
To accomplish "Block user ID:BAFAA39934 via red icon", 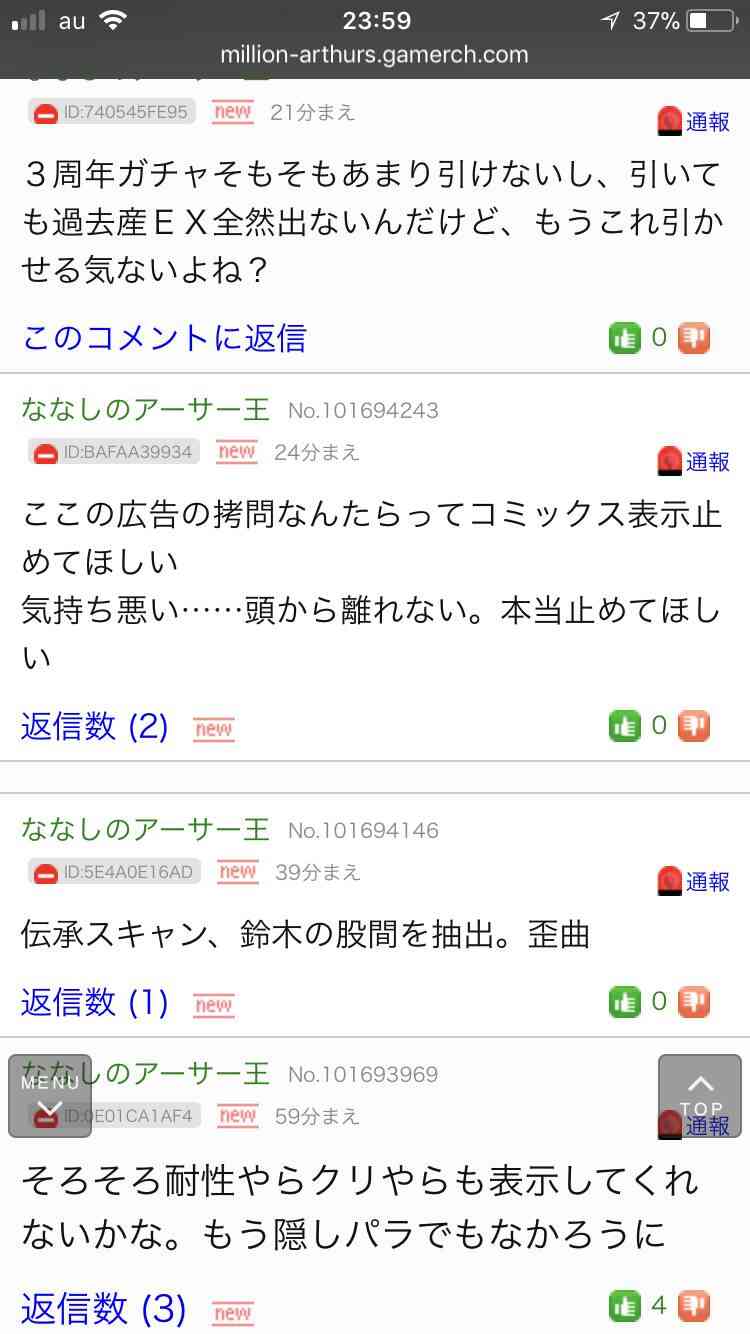I will [x=45, y=453].
